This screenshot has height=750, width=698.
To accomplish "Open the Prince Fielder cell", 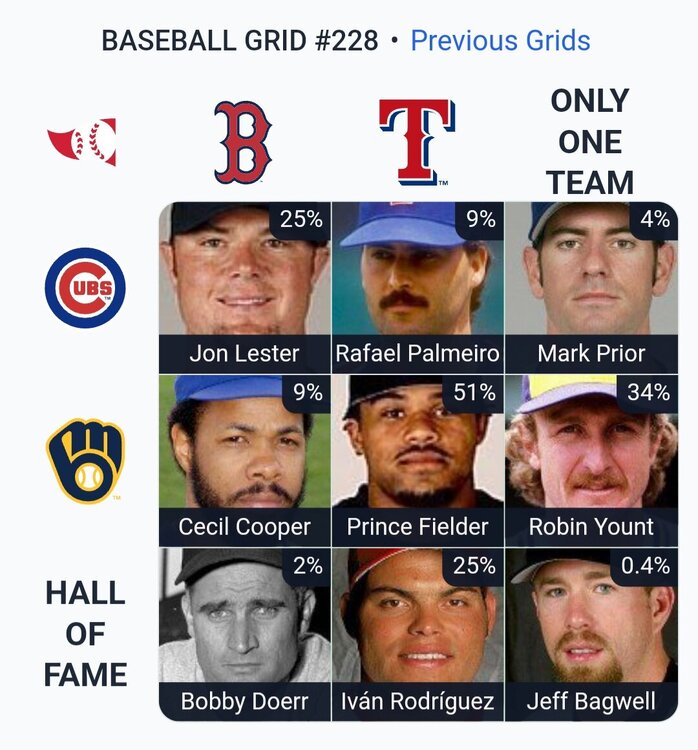I will pos(418,461).
